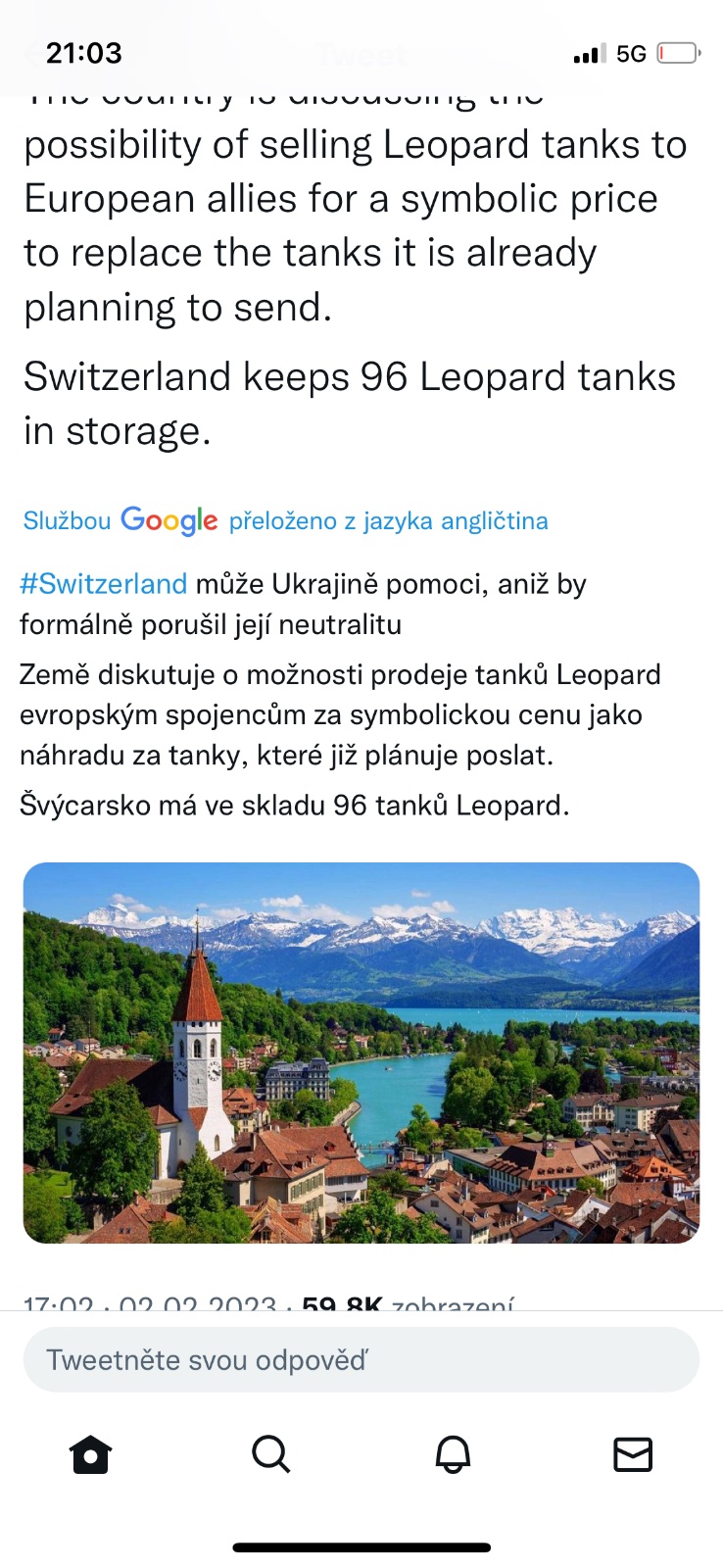Open the Swiss lakeside town photo
Image resolution: width=723 pixels, height=1568 pixels.
(x=361, y=1053)
